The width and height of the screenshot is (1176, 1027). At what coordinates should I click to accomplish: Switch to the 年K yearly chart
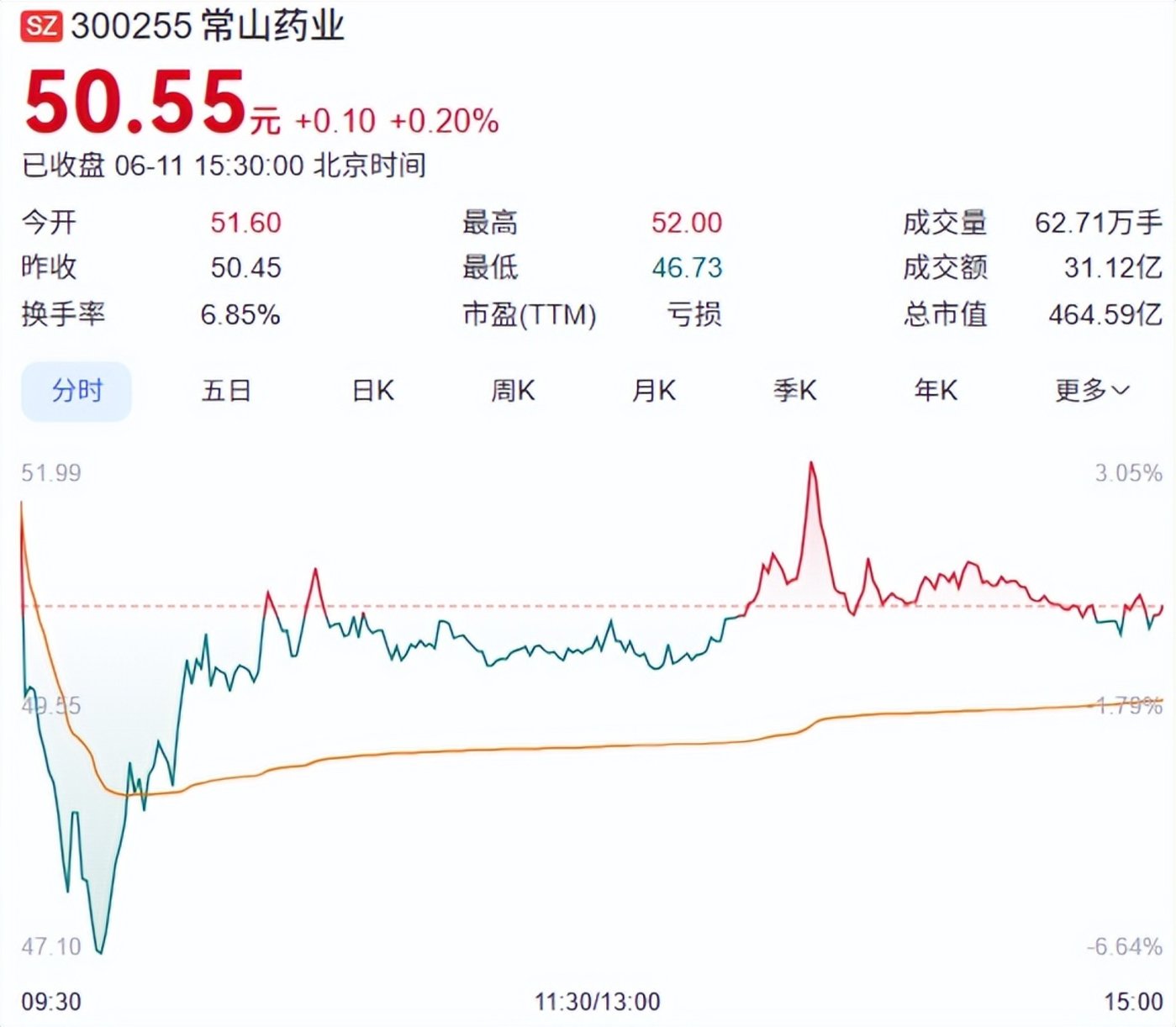point(935,391)
